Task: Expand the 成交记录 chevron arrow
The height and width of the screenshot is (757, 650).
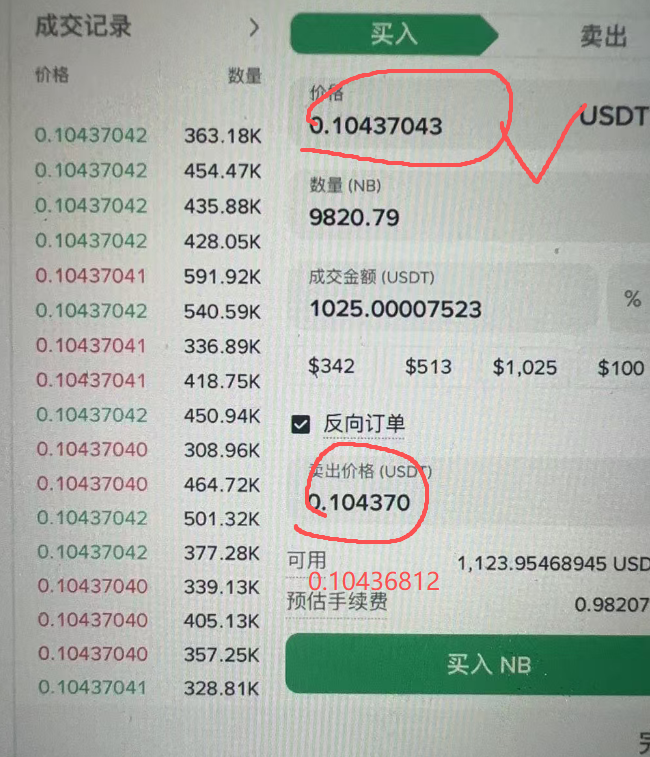Action: click(x=254, y=28)
